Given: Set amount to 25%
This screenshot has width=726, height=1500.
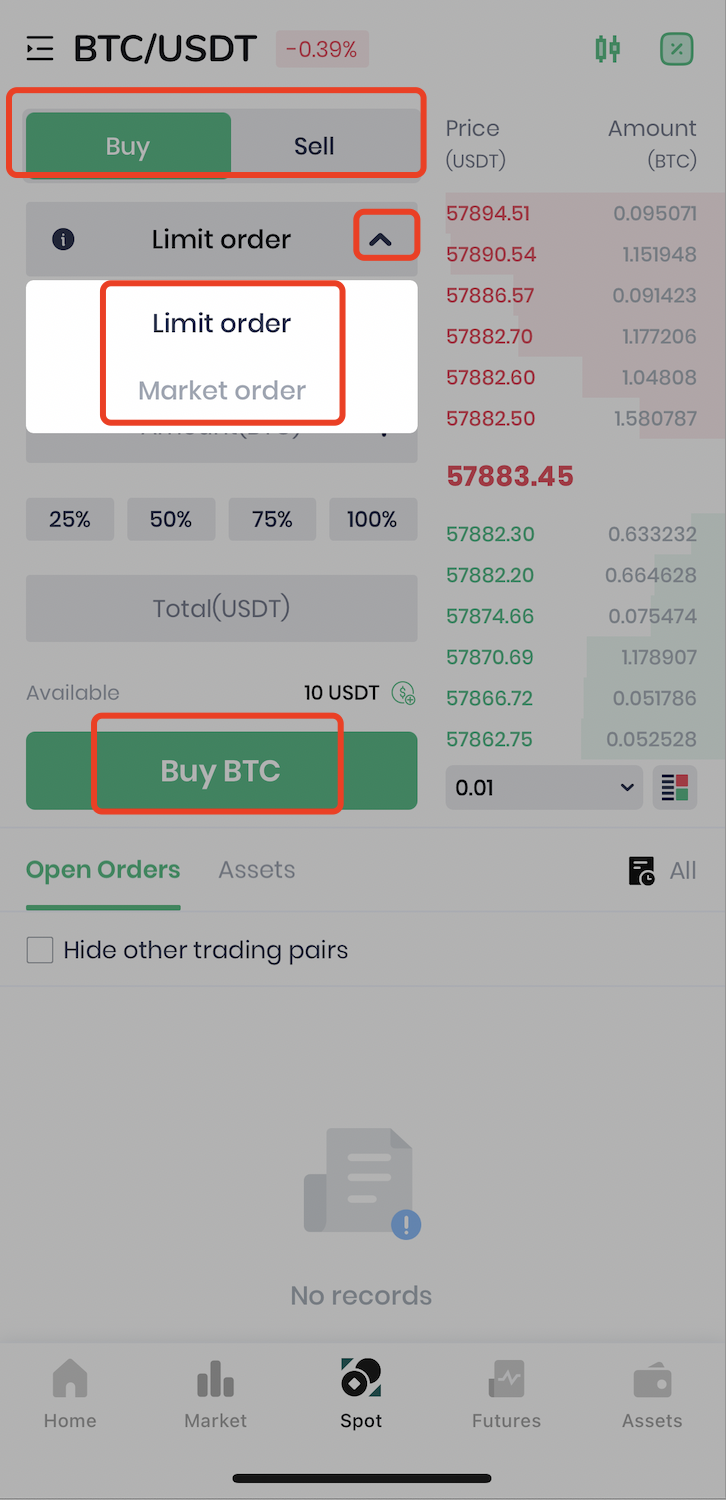Looking at the screenshot, I should 70,519.
